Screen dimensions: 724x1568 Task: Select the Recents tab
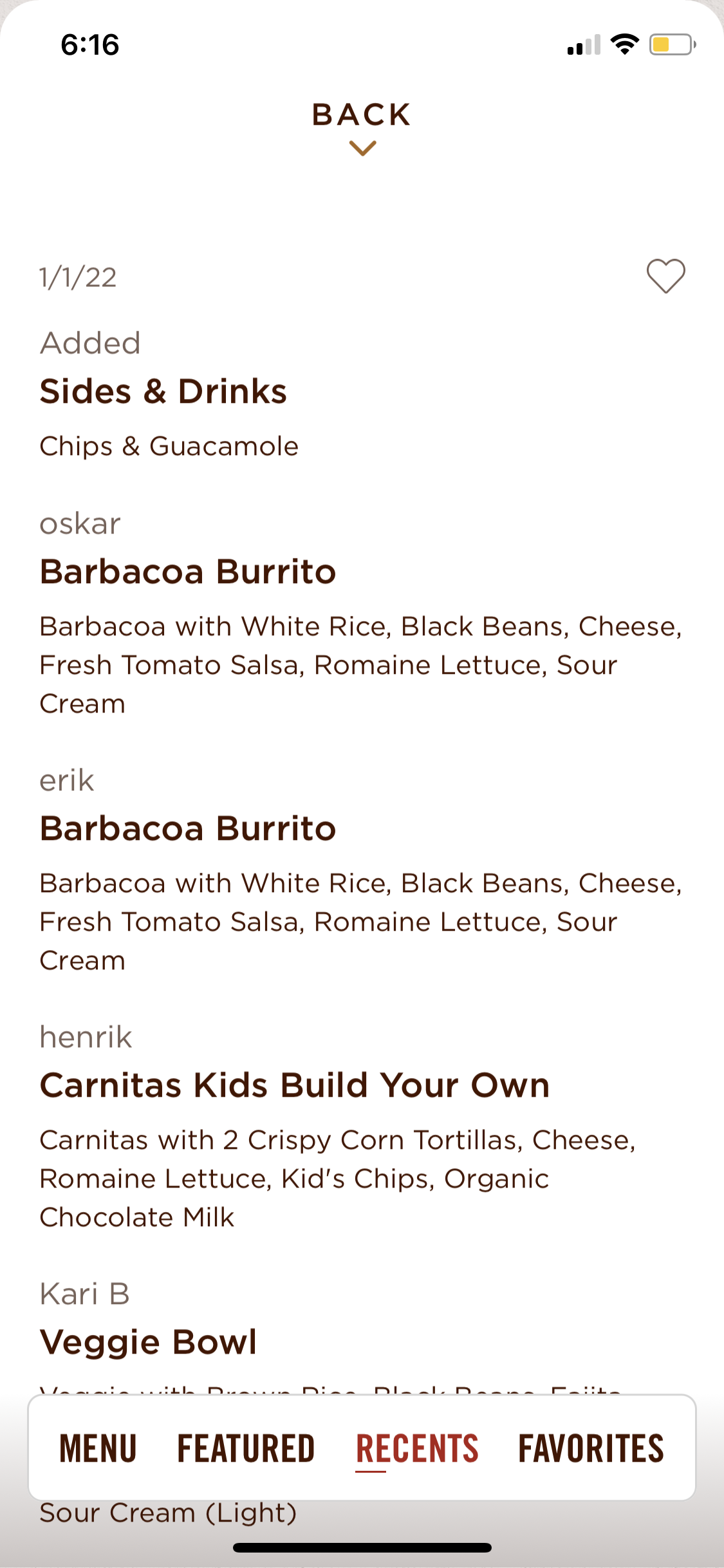click(x=417, y=1448)
